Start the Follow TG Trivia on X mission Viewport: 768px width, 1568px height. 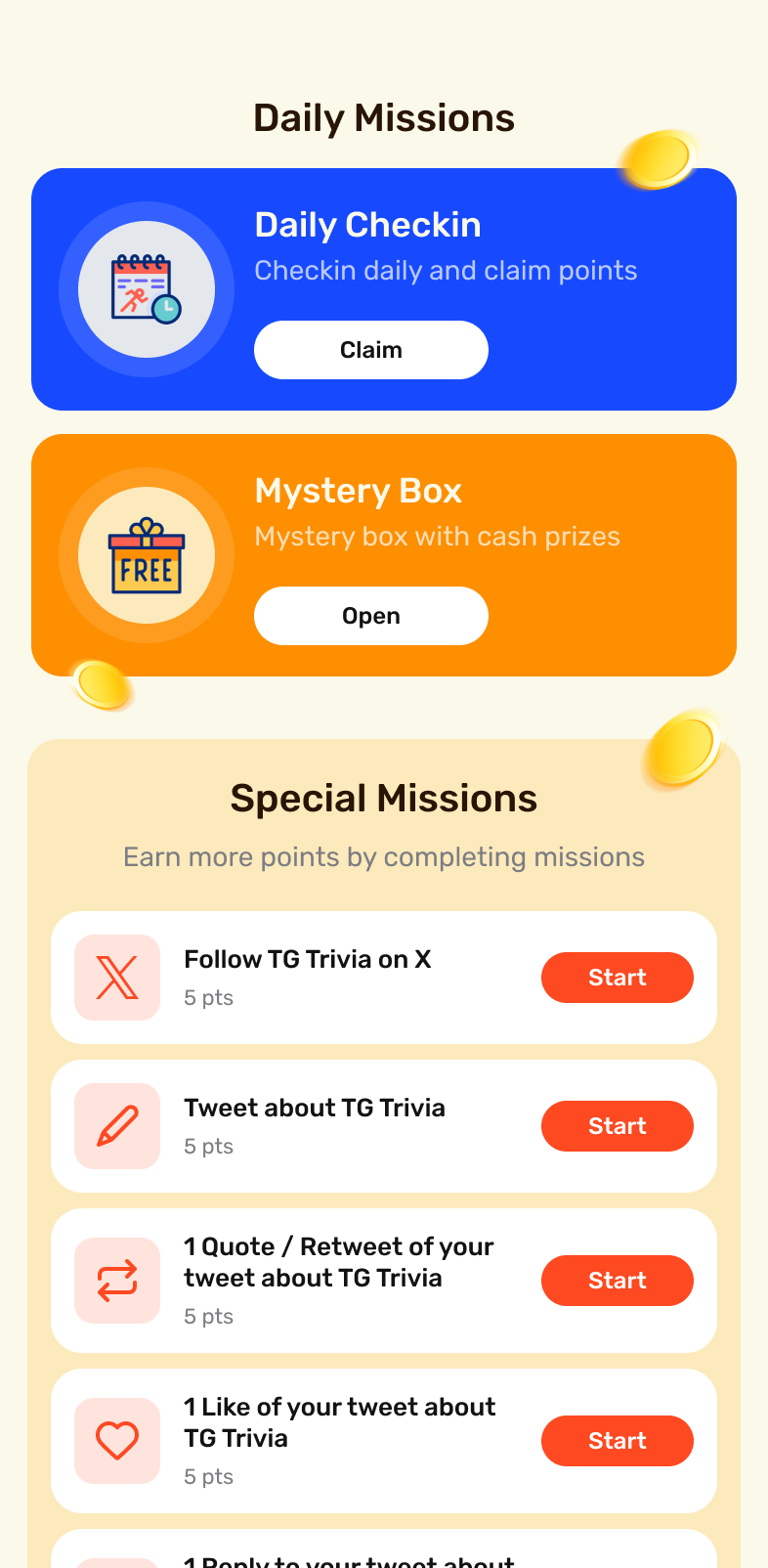coord(617,978)
